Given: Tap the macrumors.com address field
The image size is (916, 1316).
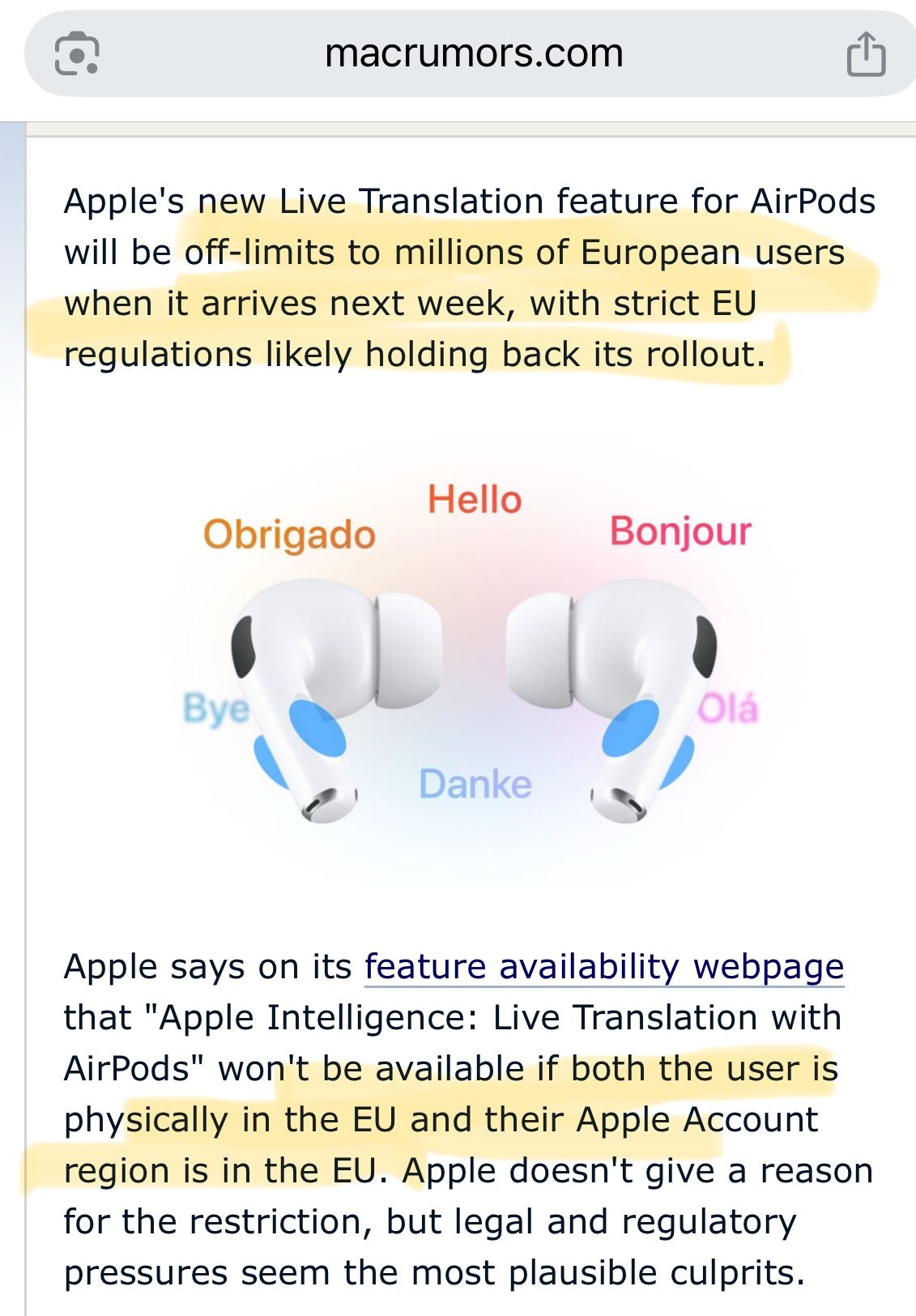Looking at the screenshot, I should (x=474, y=54).
